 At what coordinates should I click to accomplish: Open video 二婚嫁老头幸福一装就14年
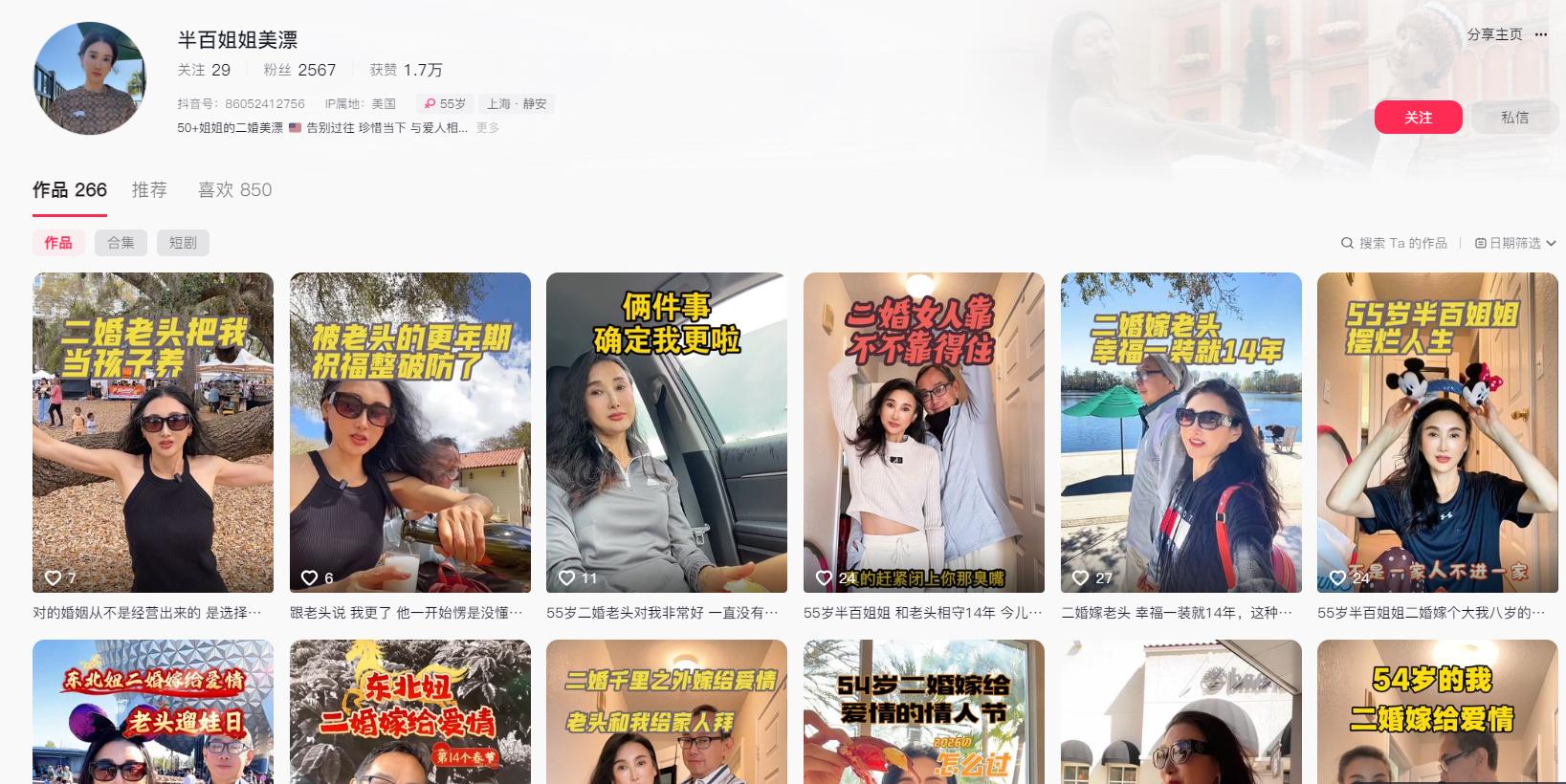click(1180, 432)
